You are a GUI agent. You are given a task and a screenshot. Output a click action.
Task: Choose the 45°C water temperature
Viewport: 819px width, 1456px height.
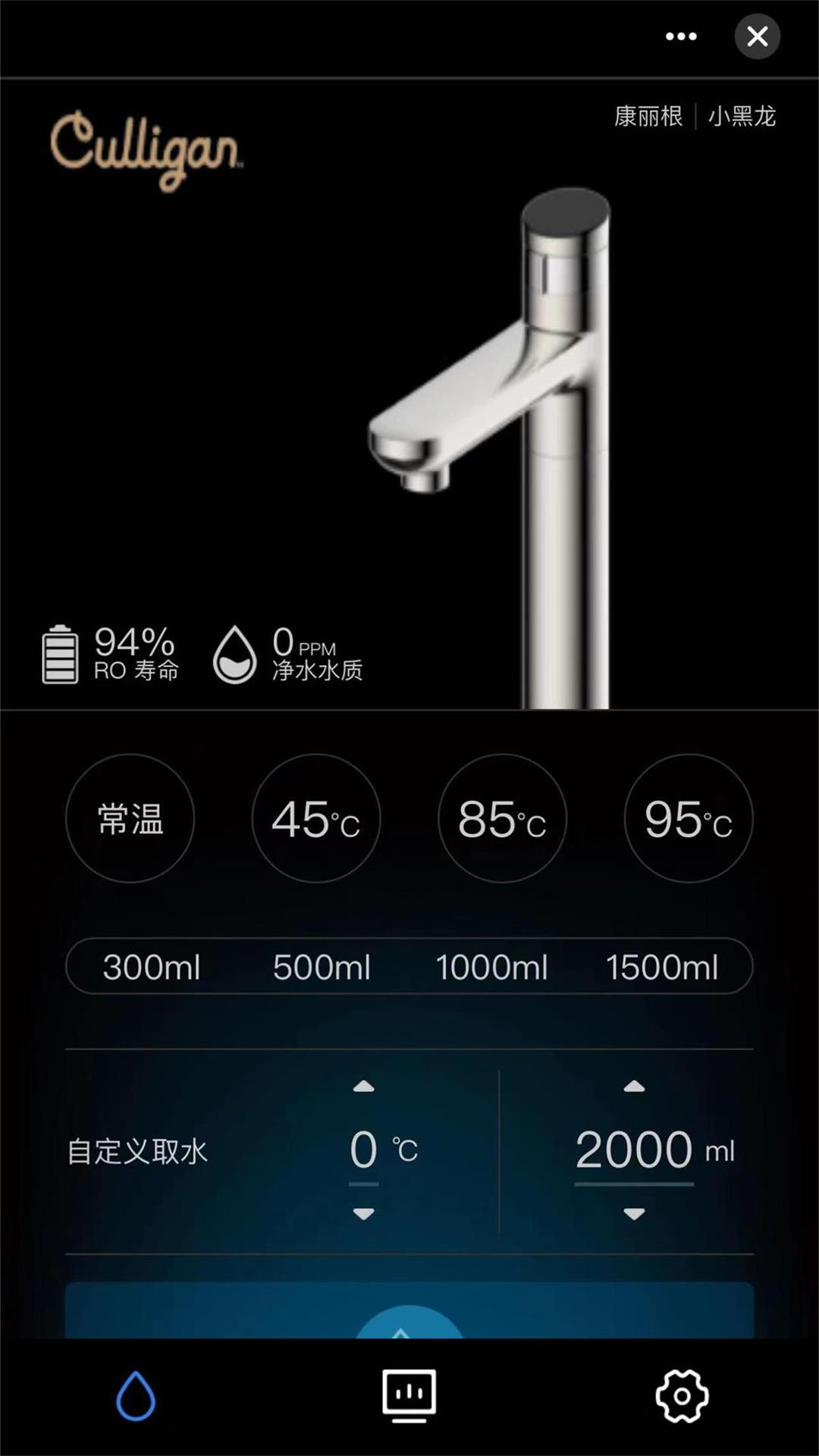point(315,818)
